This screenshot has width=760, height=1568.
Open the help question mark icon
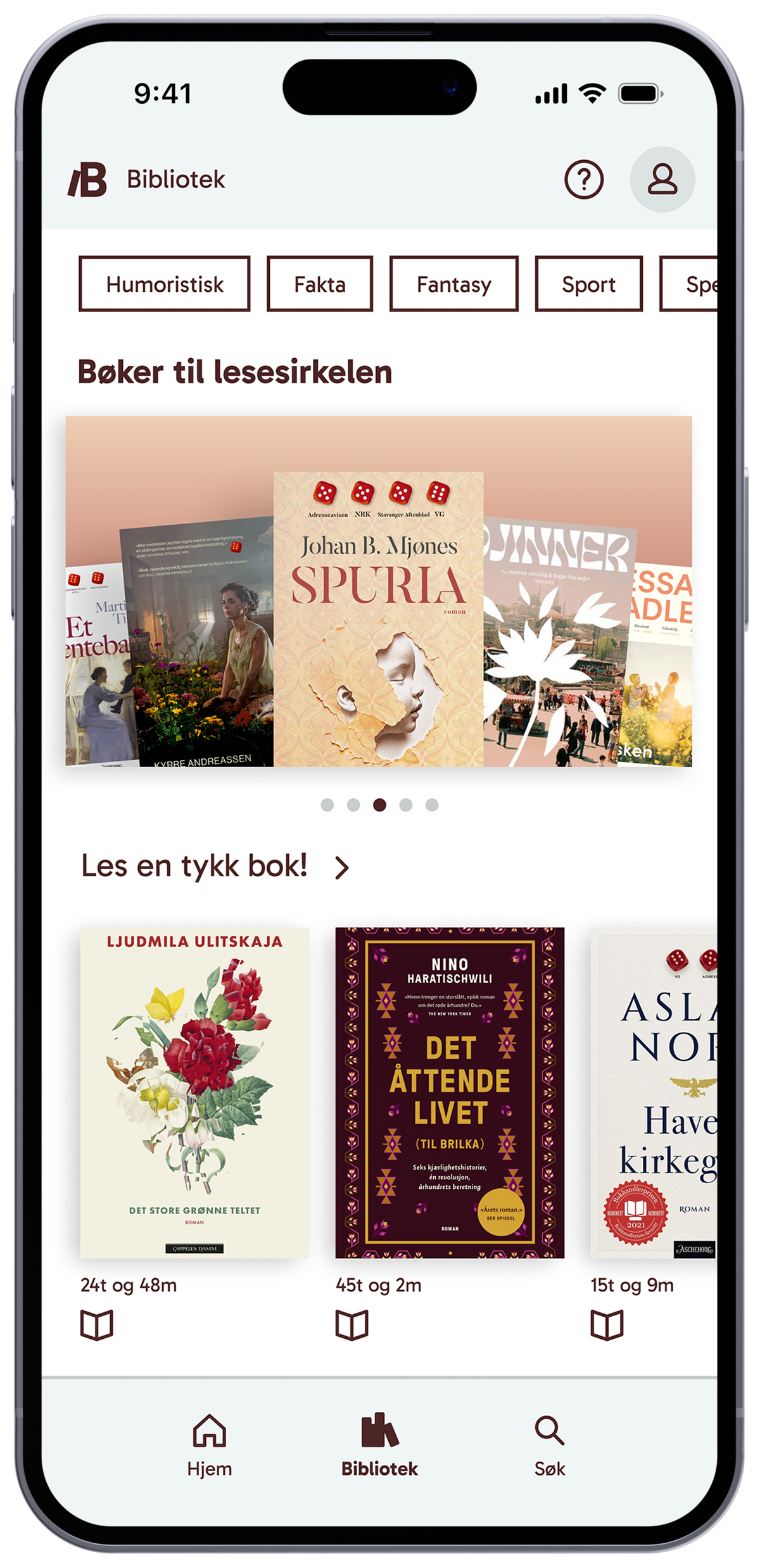coord(583,180)
